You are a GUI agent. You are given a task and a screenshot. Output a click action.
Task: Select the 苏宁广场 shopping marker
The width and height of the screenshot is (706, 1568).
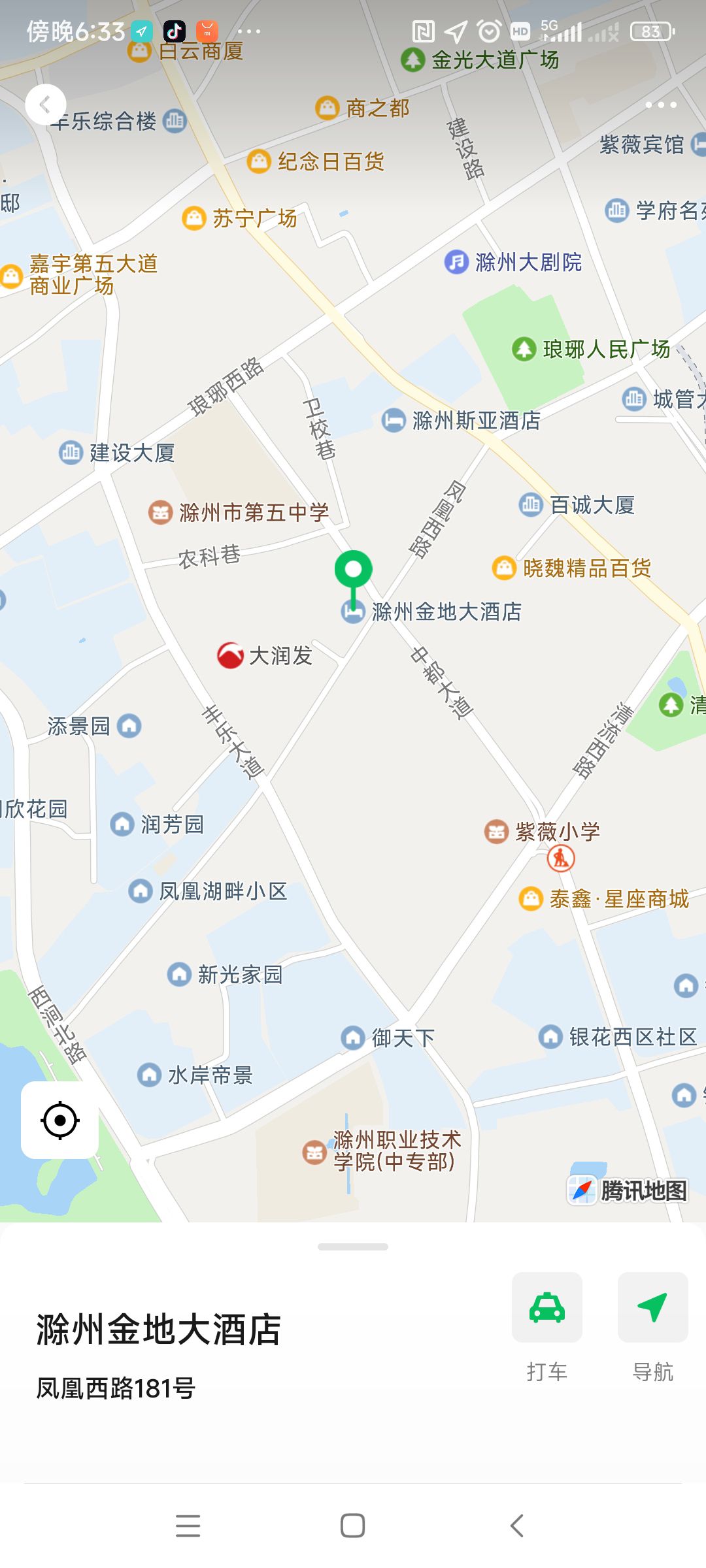[194, 218]
